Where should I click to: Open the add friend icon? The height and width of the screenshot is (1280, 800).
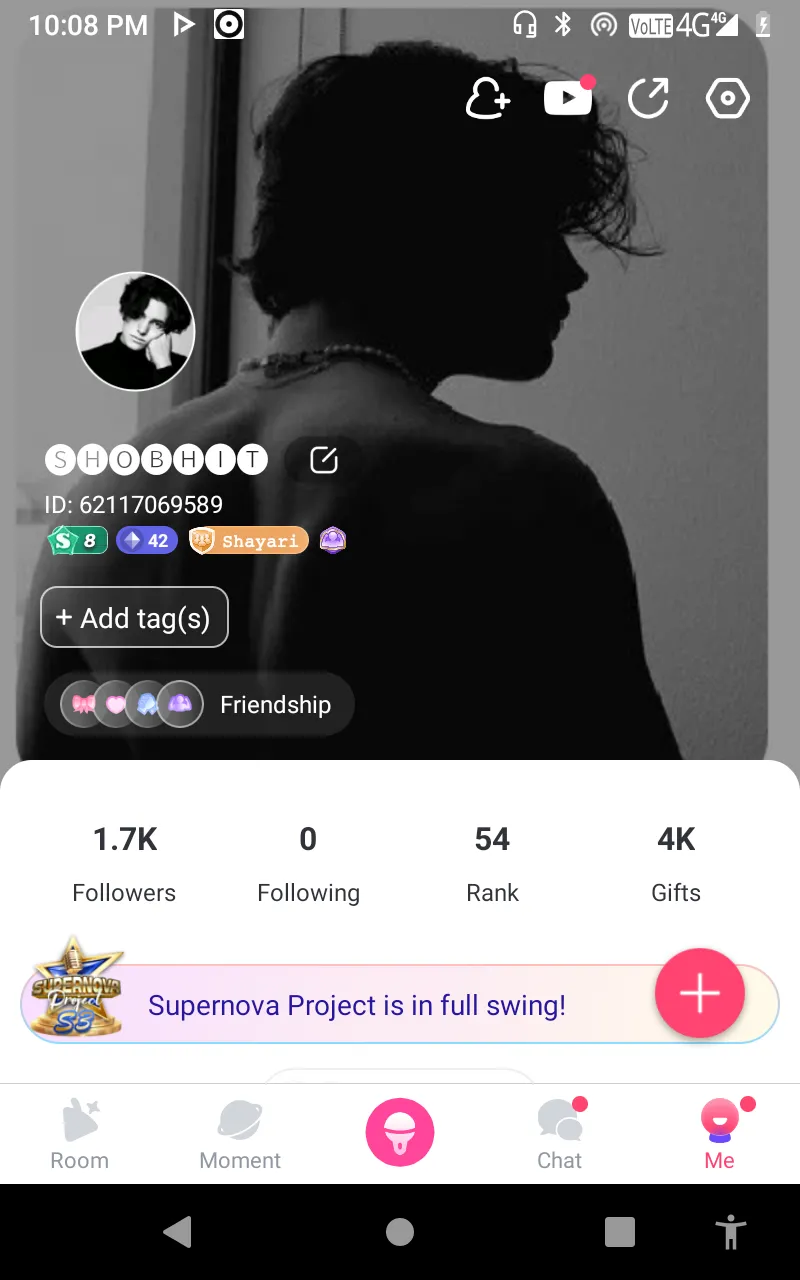pyautogui.click(x=488, y=99)
